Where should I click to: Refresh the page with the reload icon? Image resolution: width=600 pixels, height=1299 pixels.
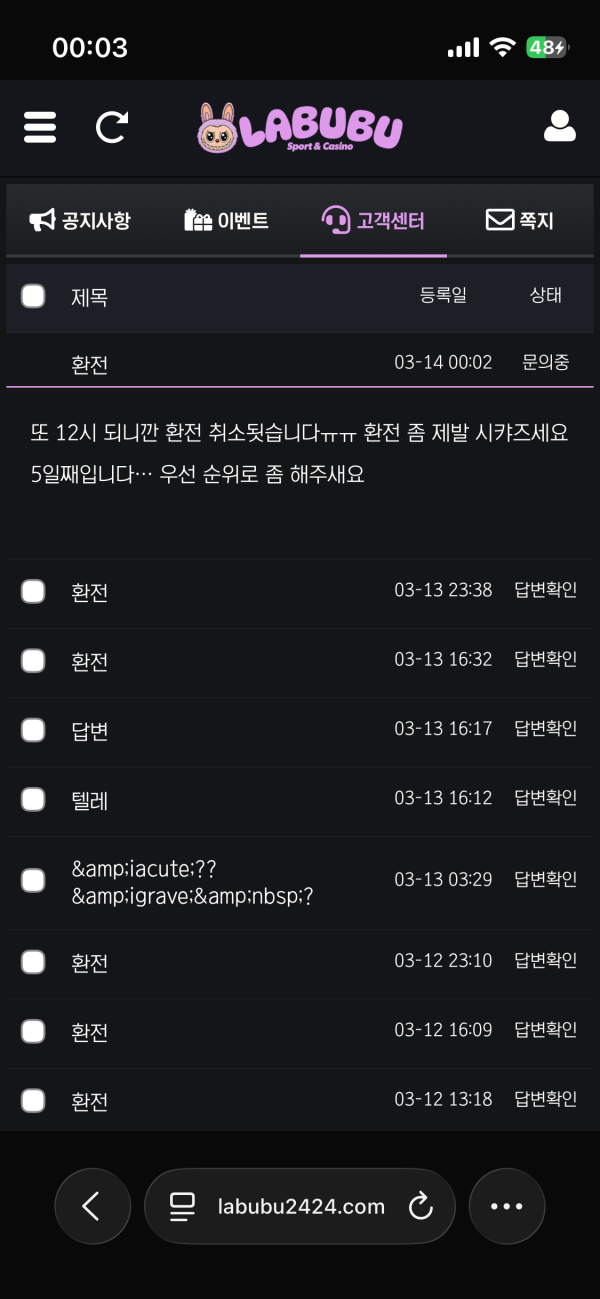click(x=112, y=127)
